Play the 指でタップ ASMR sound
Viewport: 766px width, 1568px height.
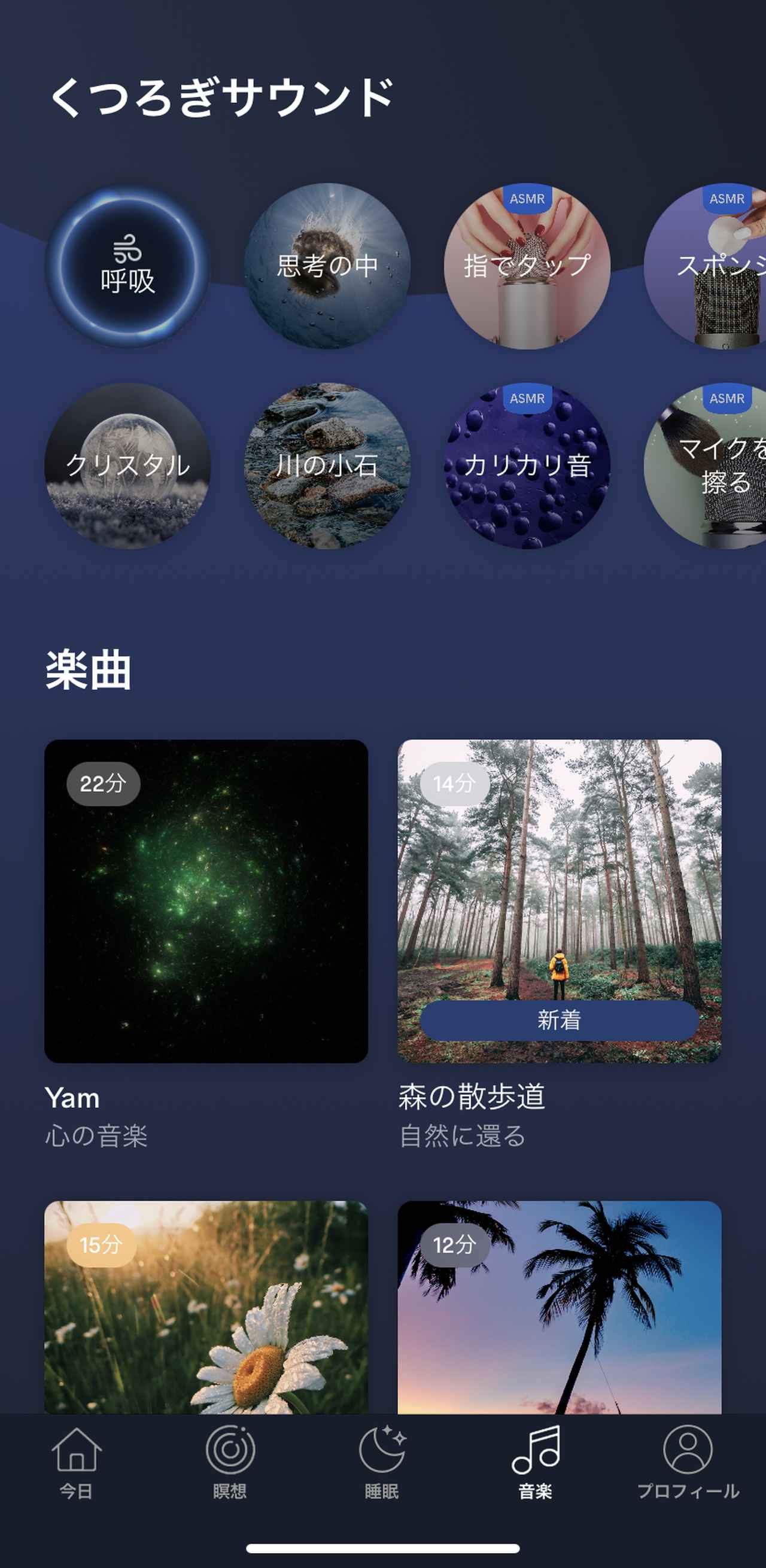[527, 266]
